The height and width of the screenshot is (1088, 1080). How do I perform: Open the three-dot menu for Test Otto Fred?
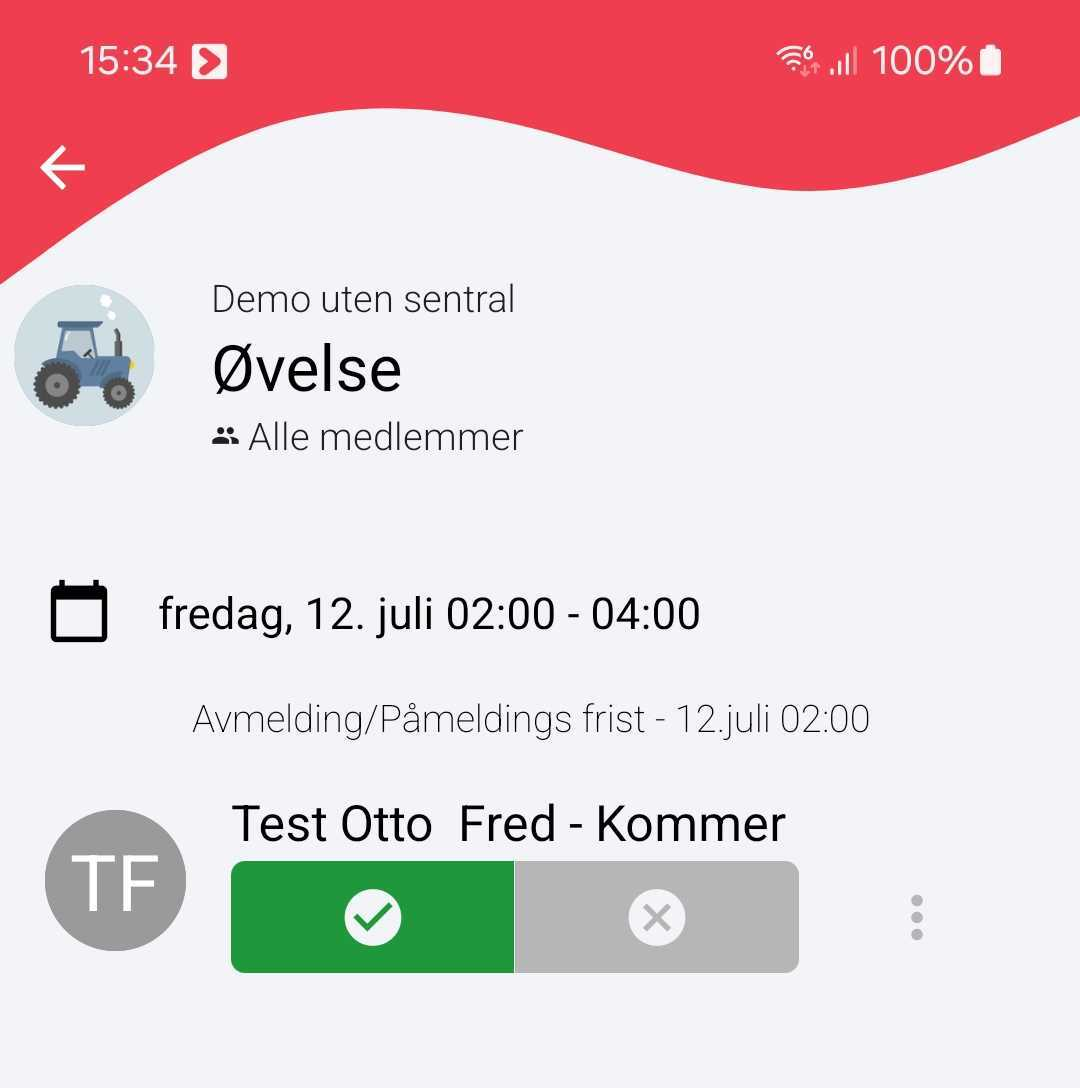pyautogui.click(x=916, y=917)
